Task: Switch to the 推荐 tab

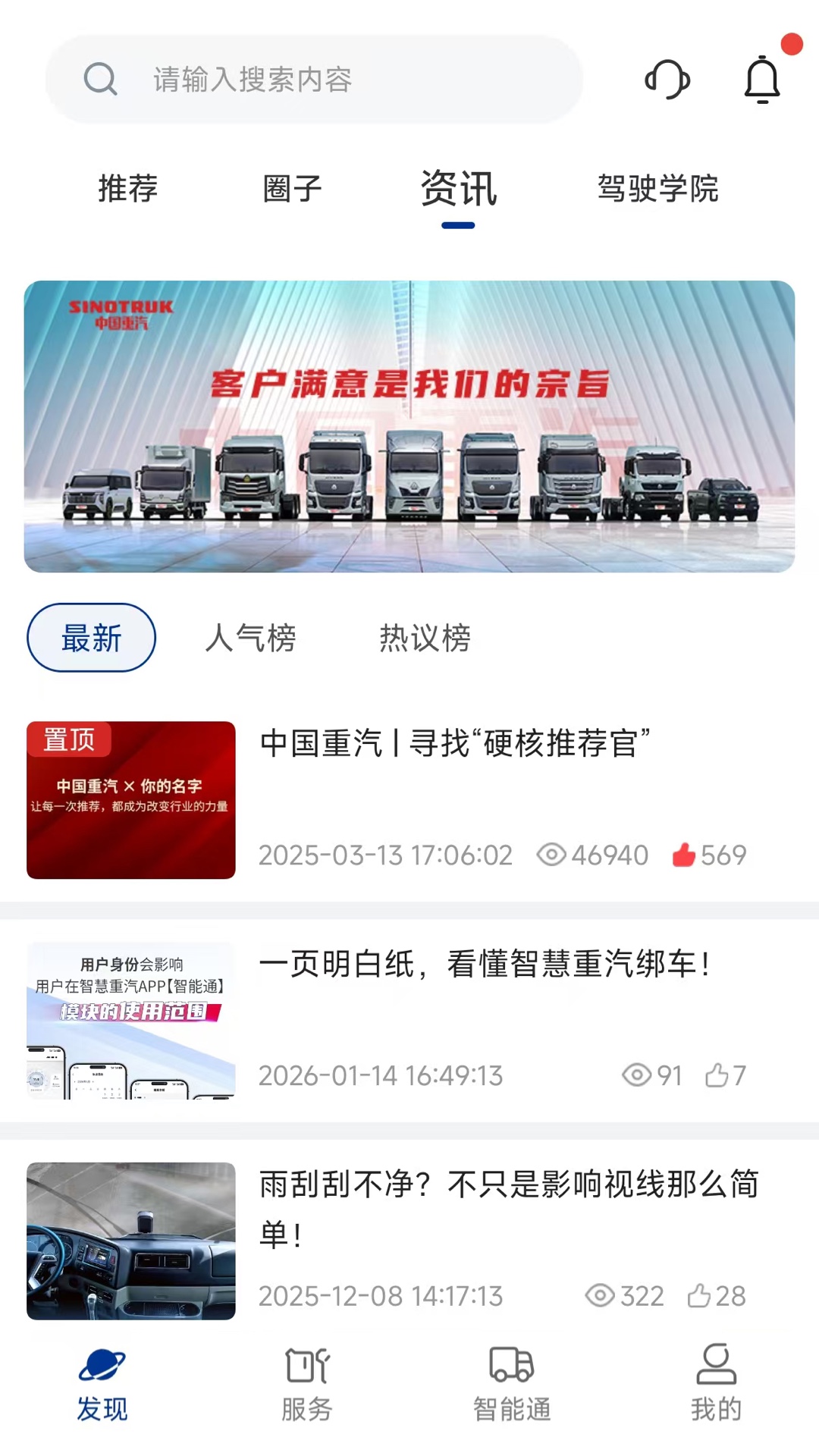Action: [x=127, y=190]
